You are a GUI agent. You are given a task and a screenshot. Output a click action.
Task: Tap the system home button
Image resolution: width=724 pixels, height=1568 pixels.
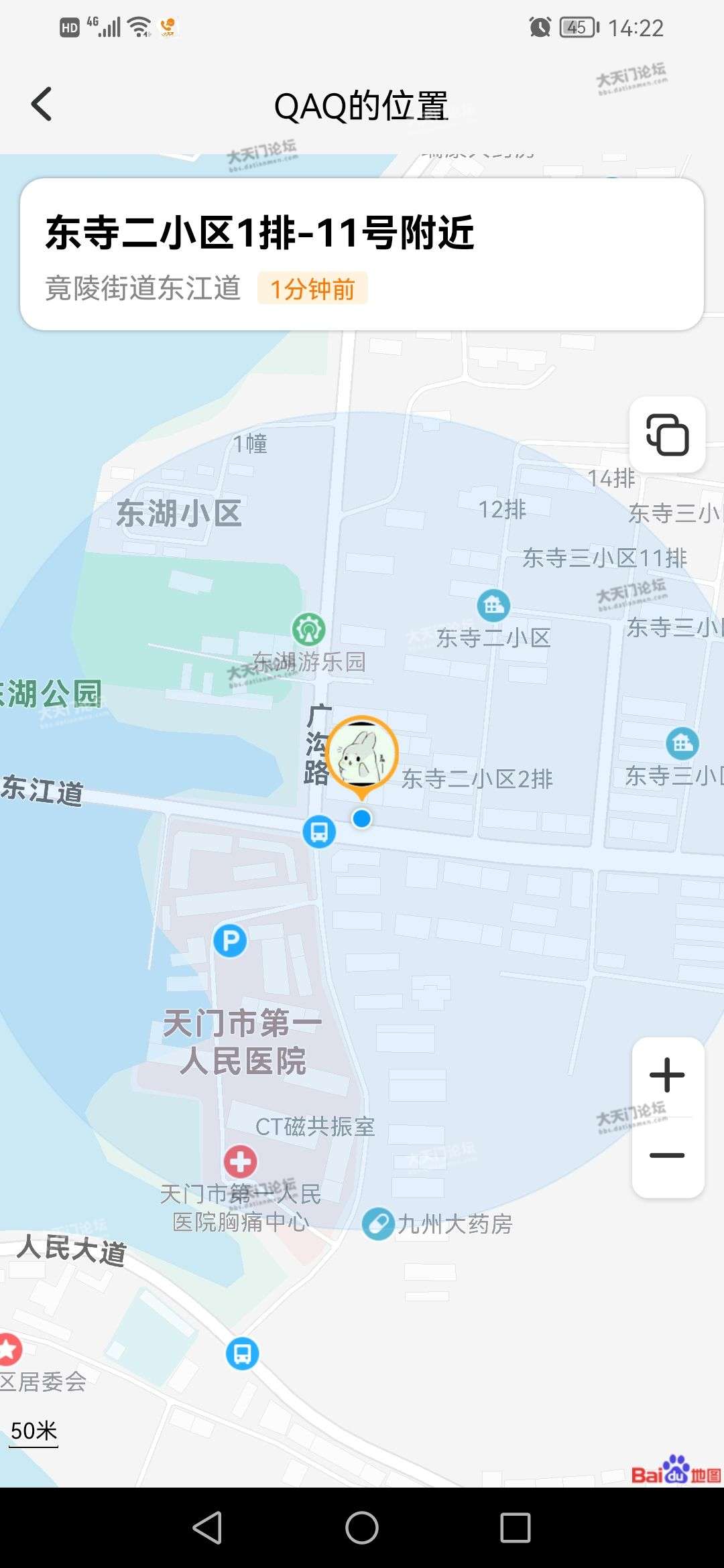point(362,1528)
